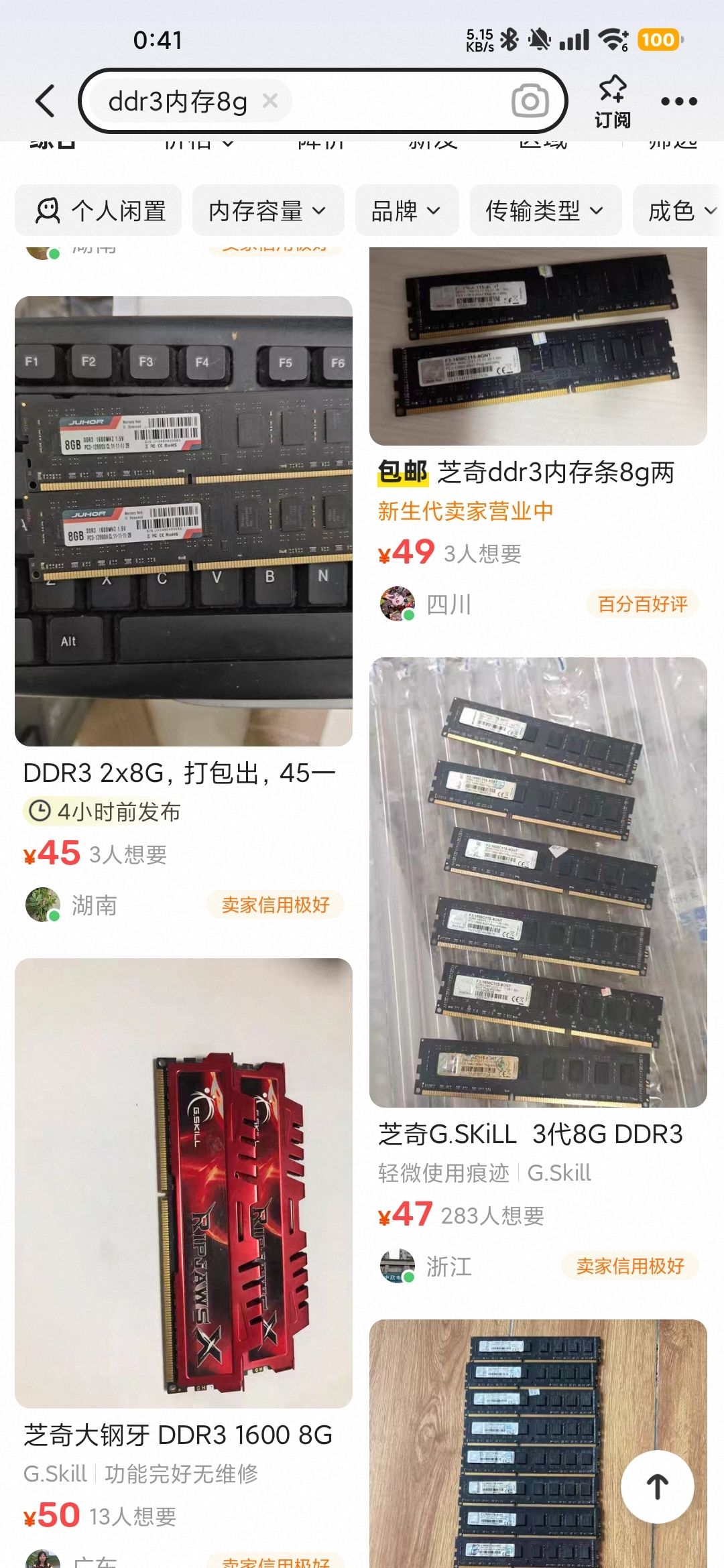Screen dimensions: 724x1568
Task: Subscribe to this search via 订阅
Action: (612, 102)
